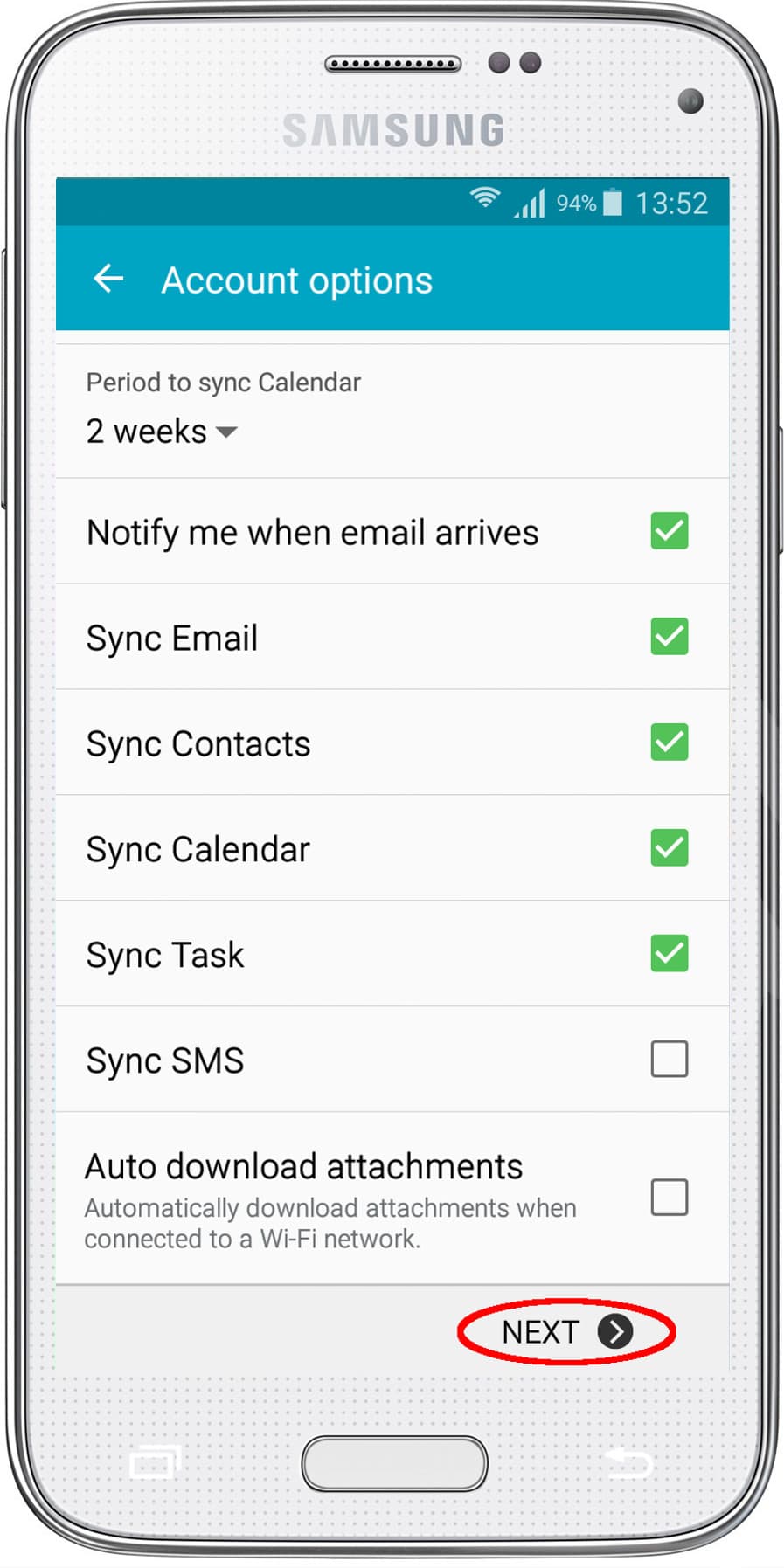Enable the Sync SMS checkbox
This screenshot has height=1568, width=784.
[669, 1060]
